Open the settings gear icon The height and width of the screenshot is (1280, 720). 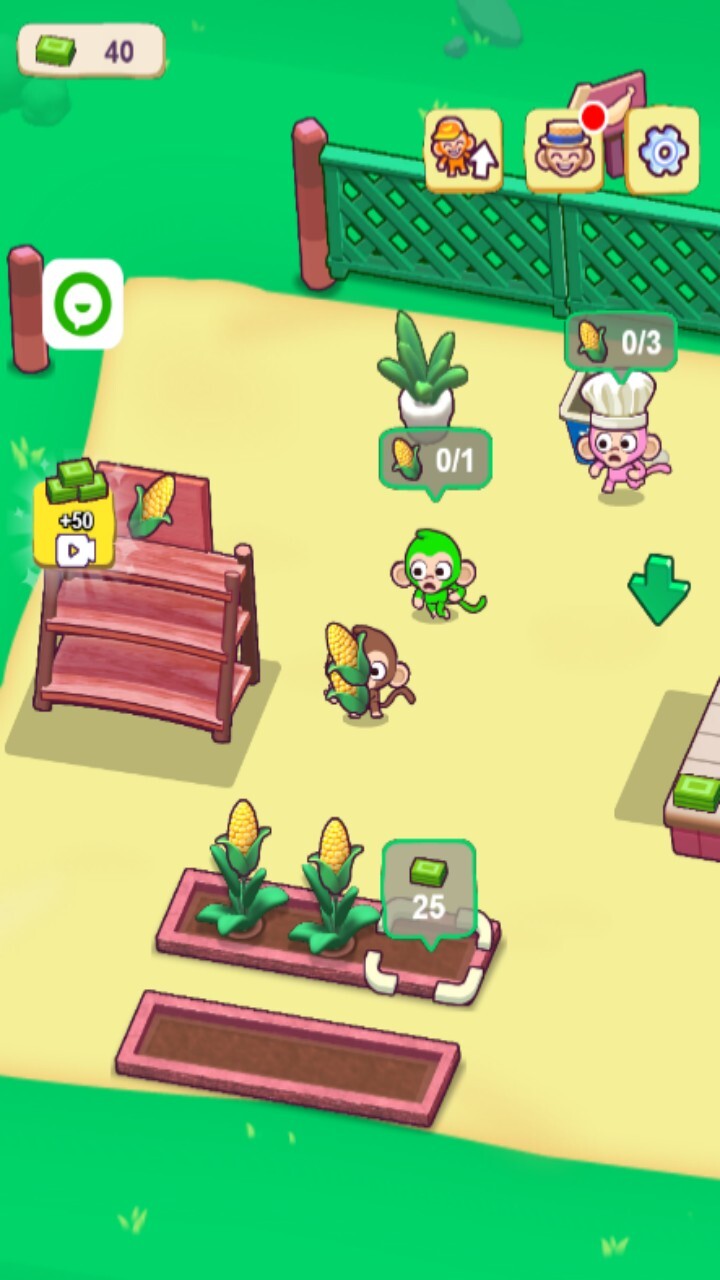tap(662, 150)
